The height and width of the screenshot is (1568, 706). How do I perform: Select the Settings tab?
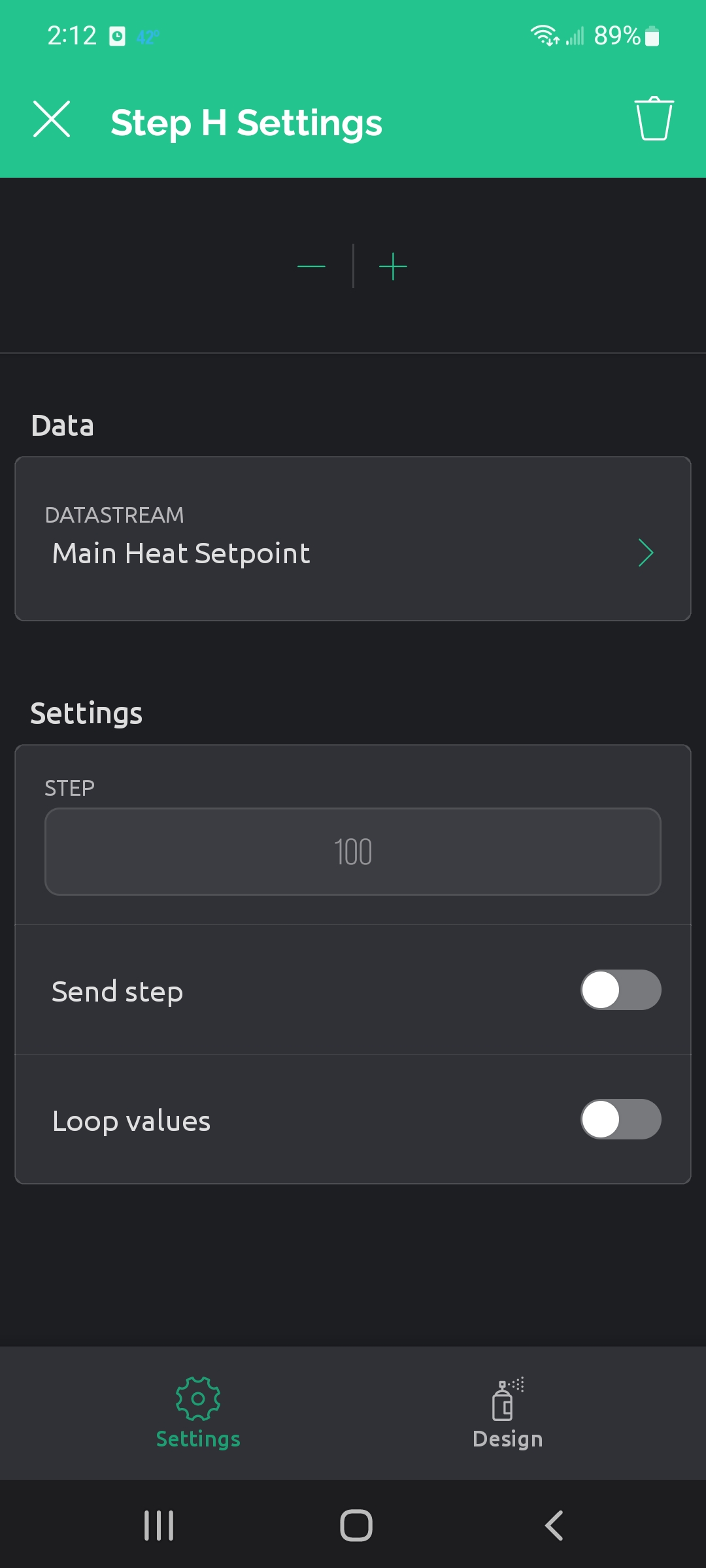tap(198, 1413)
